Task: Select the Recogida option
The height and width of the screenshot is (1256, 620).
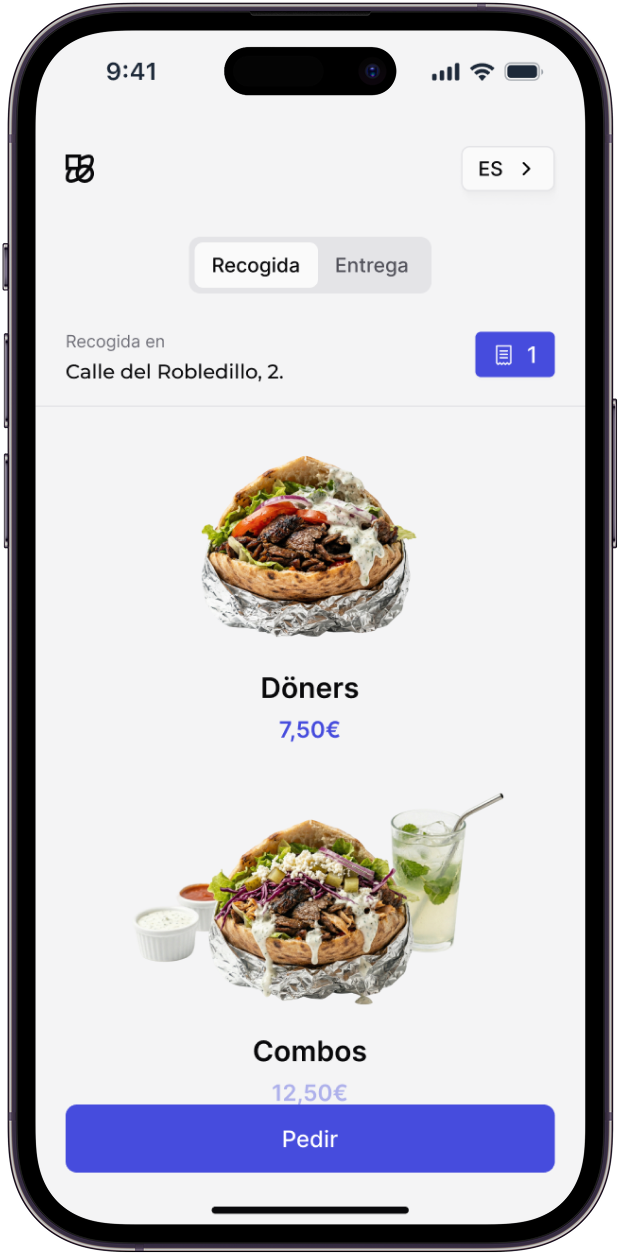Action: (x=256, y=266)
